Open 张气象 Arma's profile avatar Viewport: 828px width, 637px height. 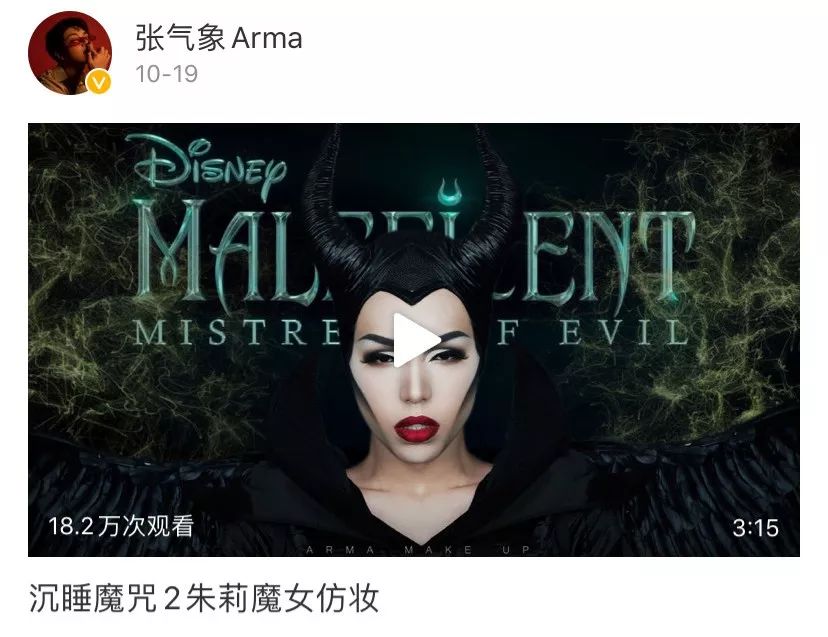69,54
